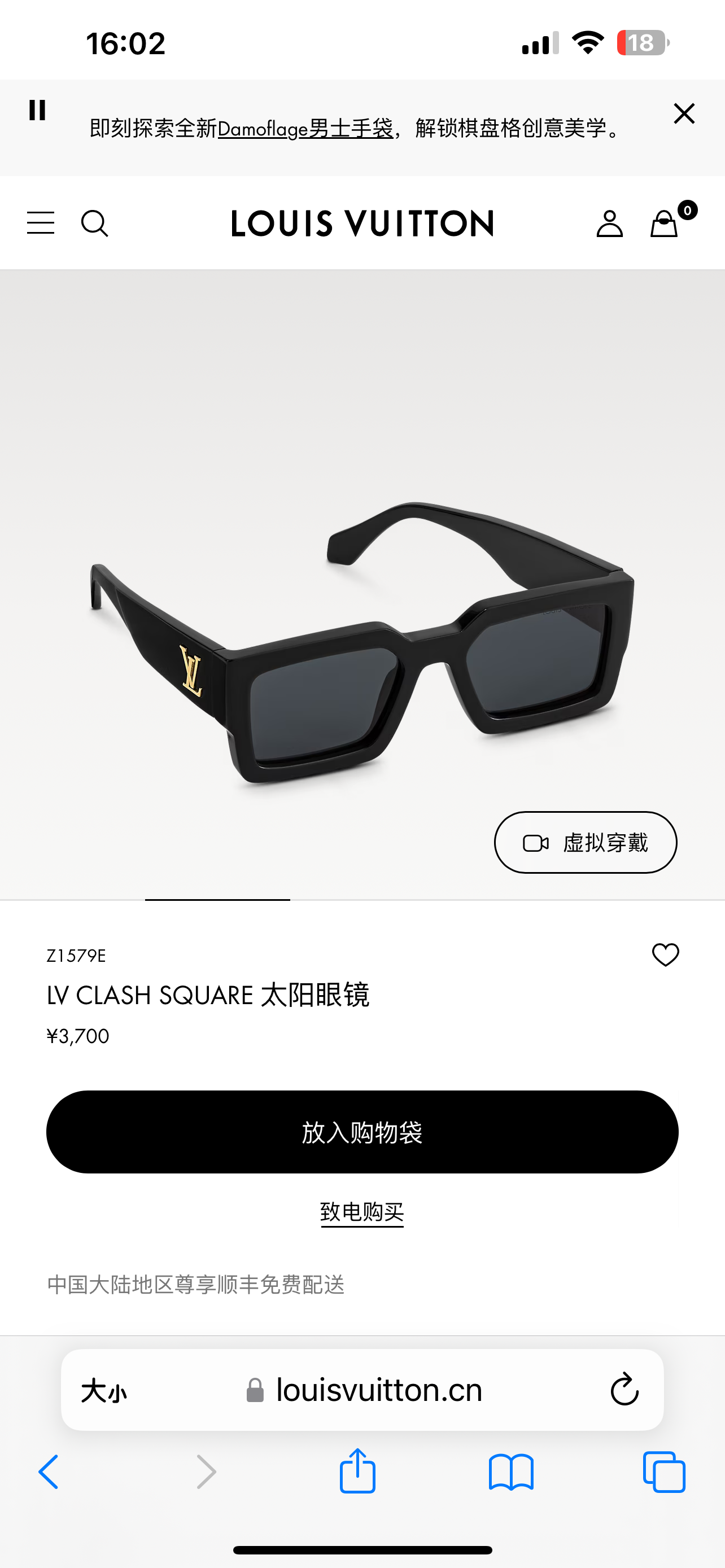The height and width of the screenshot is (1568, 725).
Task: Dismiss the top announcement banner
Action: click(x=684, y=113)
